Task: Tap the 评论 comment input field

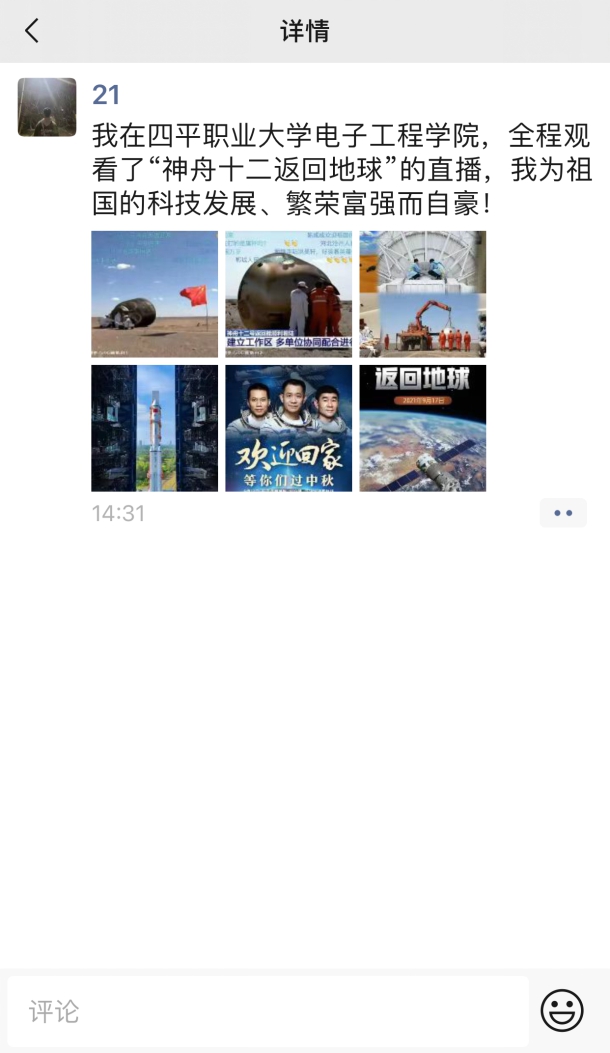Action: point(268,1011)
